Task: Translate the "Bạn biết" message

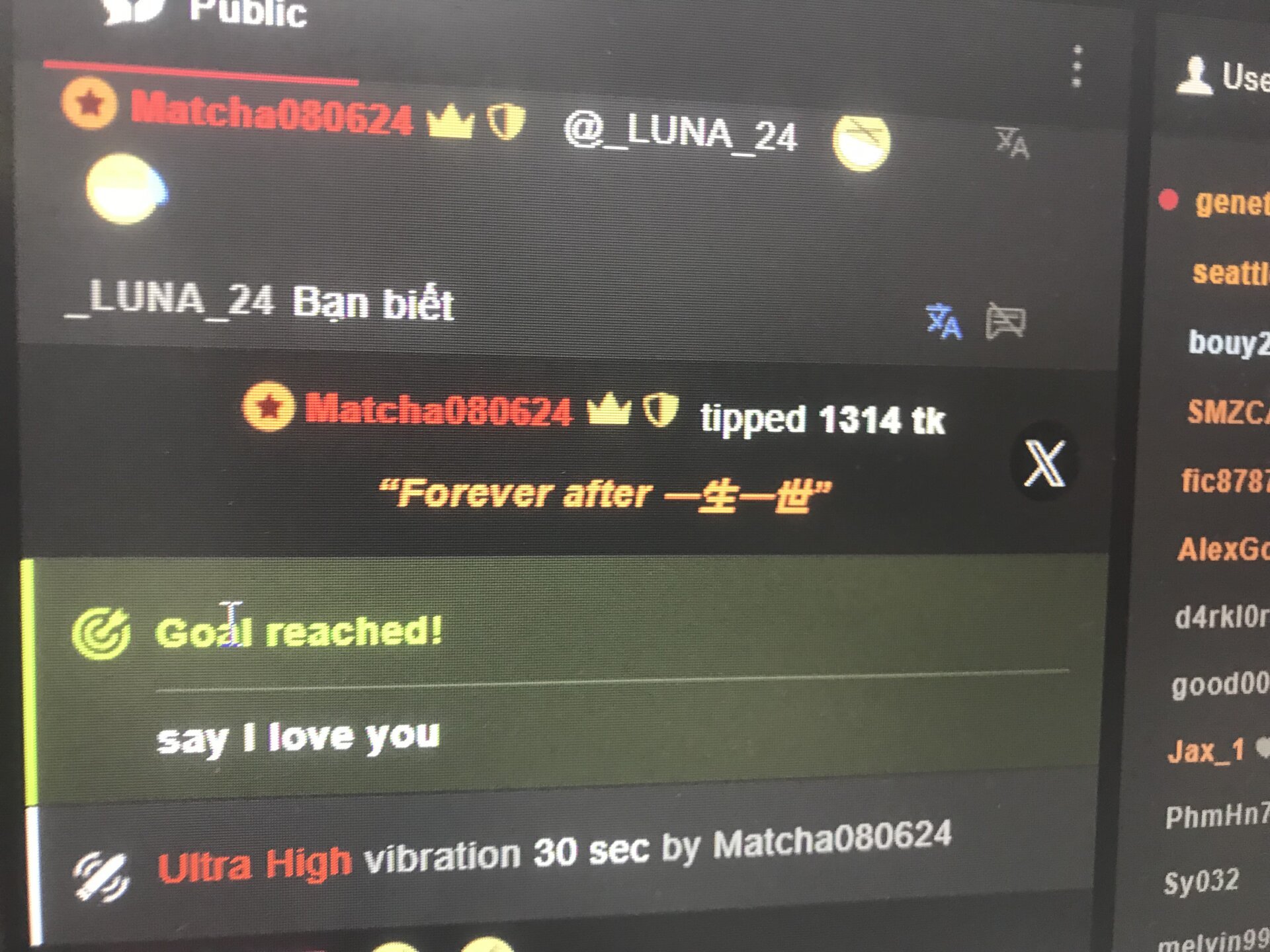Action: pyautogui.click(x=943, y=321)
